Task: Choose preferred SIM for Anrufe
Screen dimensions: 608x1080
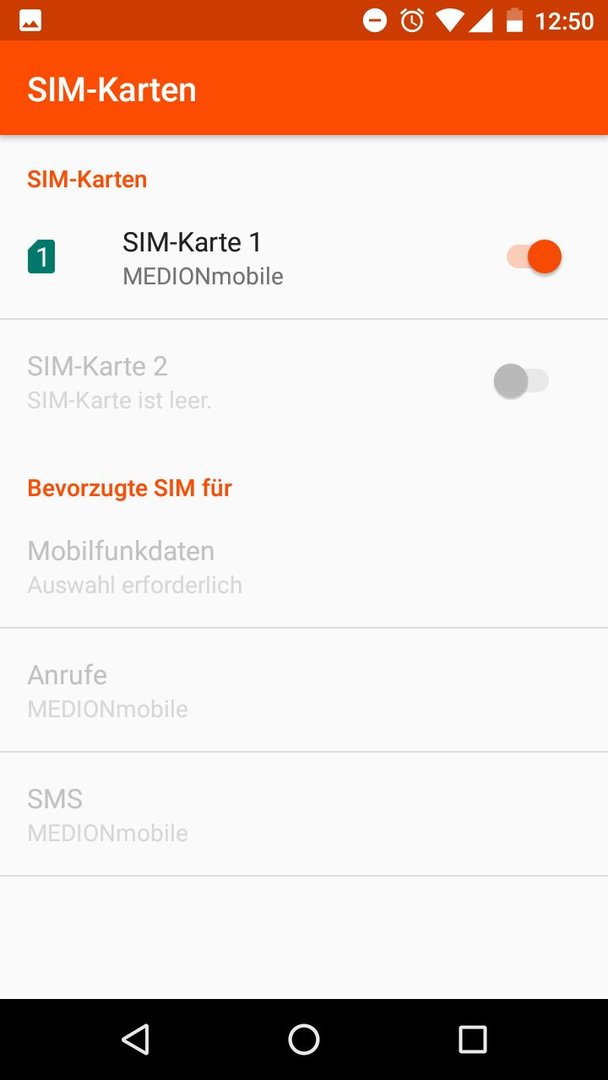Action: pos(304,690)
